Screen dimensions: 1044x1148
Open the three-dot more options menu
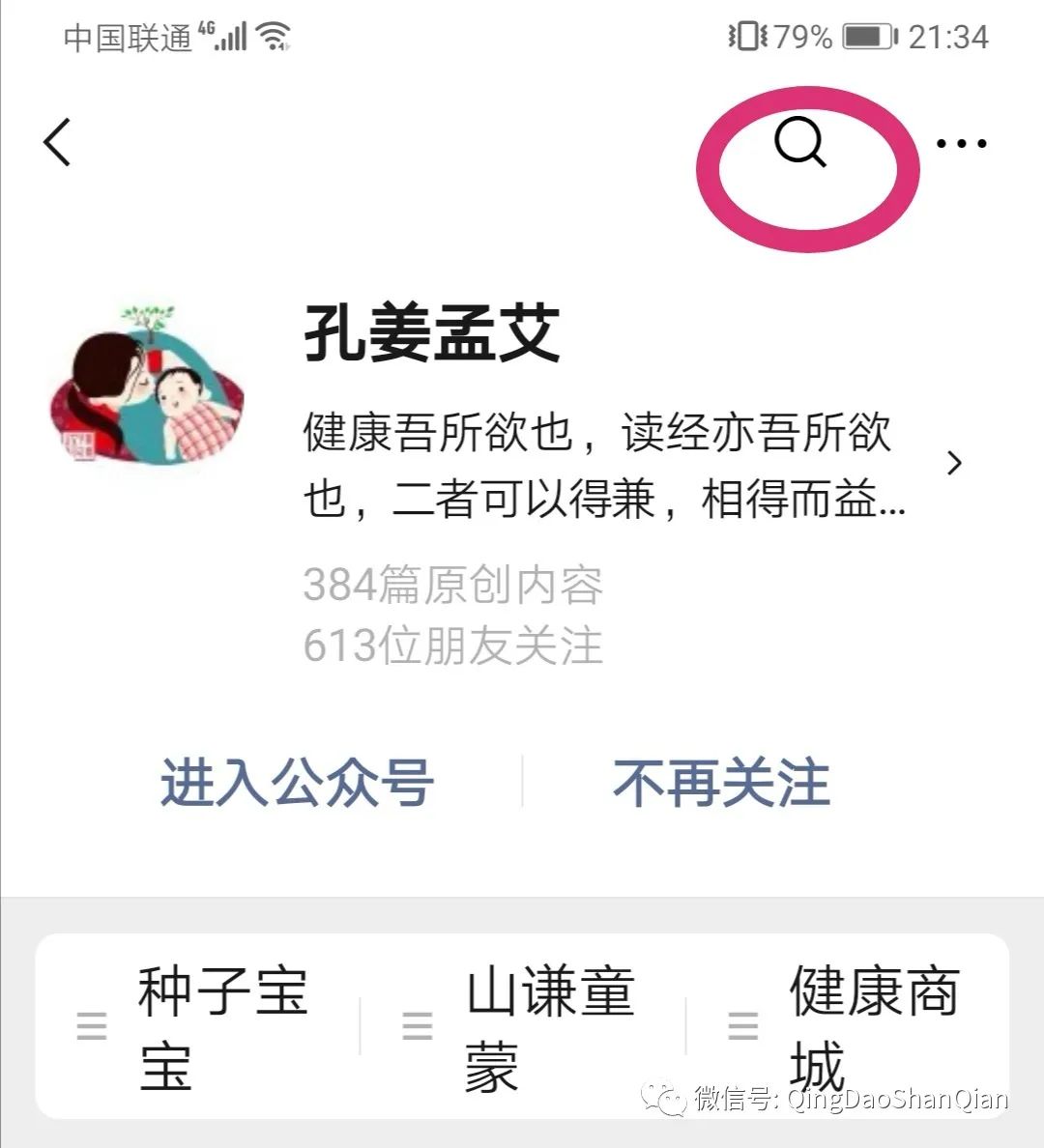pyautogui.click(x=960, y=143)
